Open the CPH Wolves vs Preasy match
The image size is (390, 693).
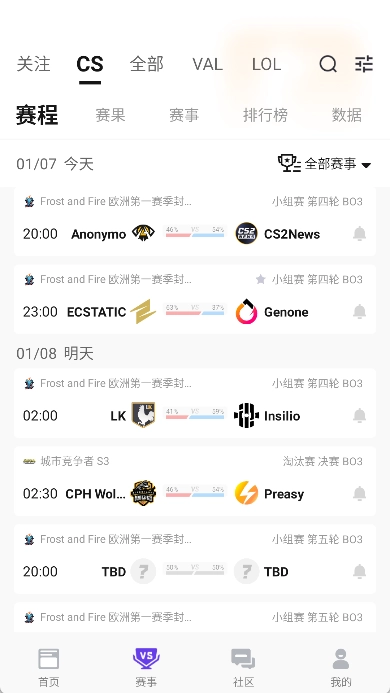[x=195, y=481]
